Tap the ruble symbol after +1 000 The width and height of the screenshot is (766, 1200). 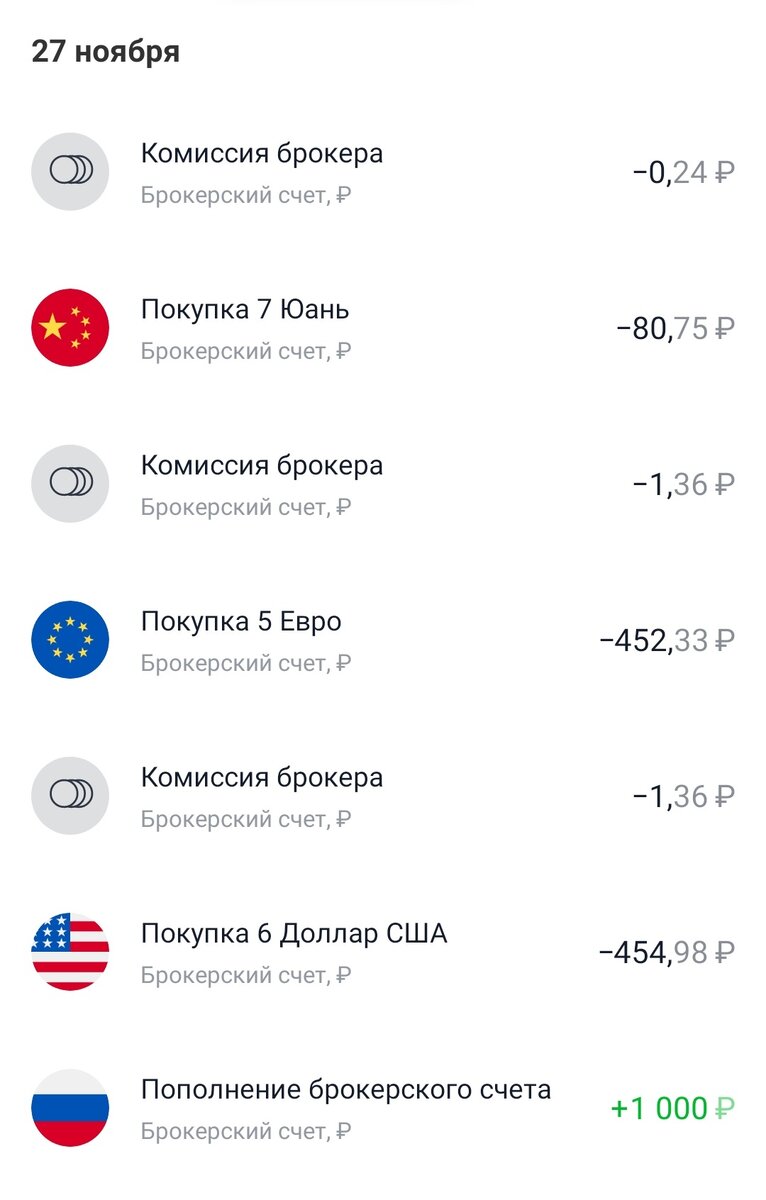point(722,1107)
